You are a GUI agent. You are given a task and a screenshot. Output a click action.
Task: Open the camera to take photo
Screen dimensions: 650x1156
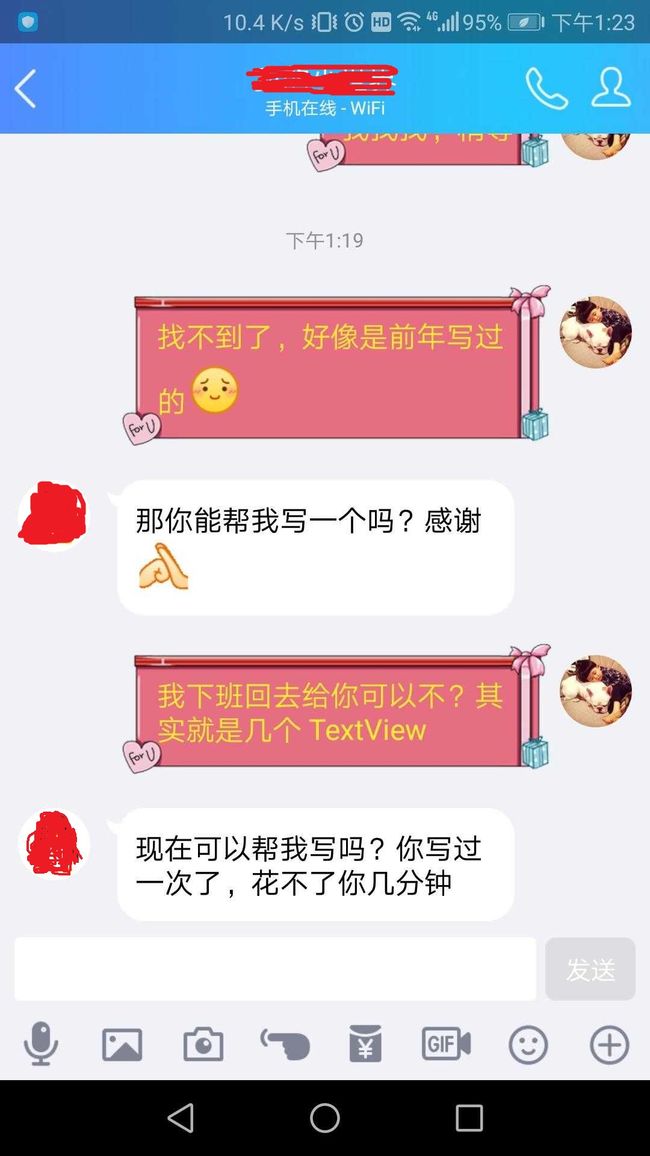pos(203,1045)
